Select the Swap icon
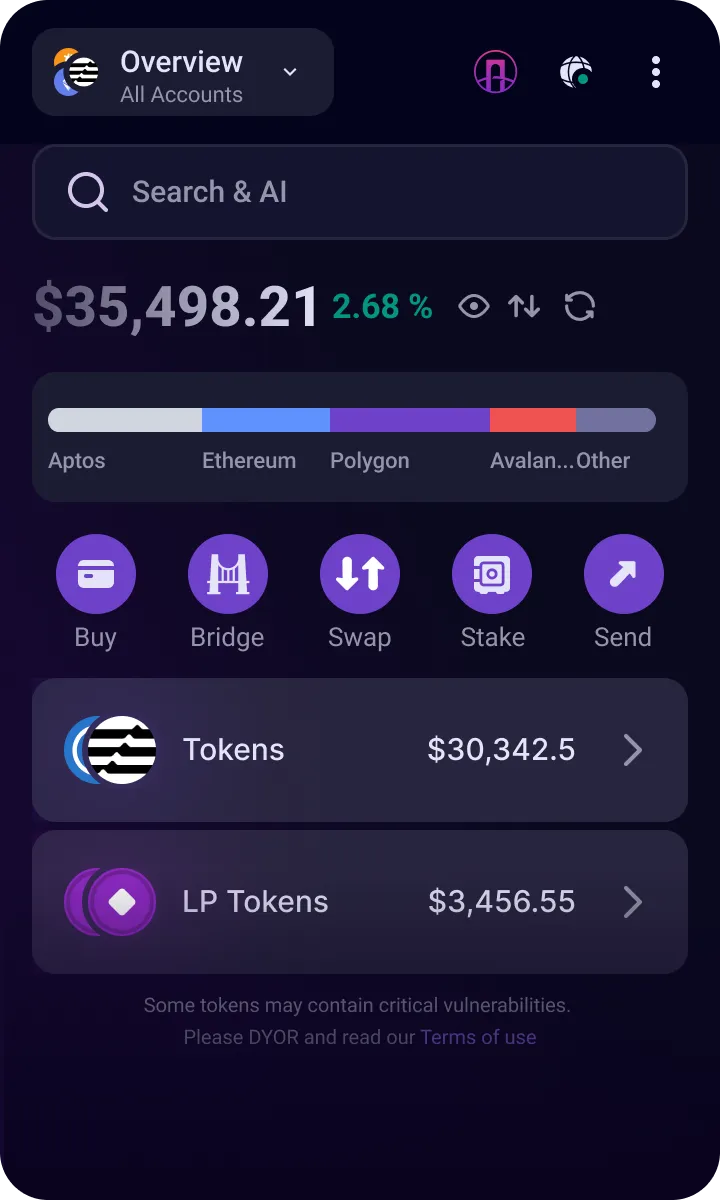 click(359, 573)
